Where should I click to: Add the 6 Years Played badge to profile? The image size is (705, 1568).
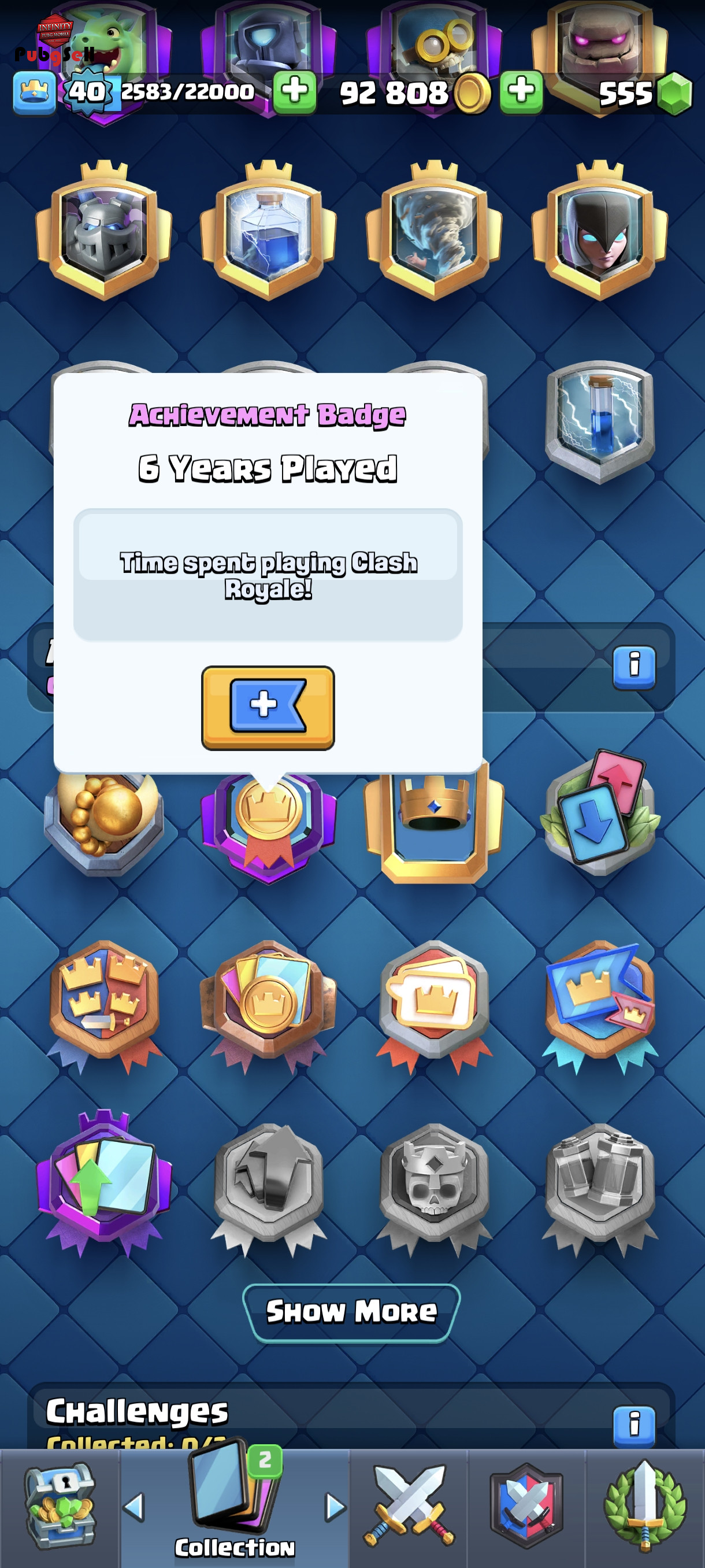pyautogui.click(x=268, y=707)
